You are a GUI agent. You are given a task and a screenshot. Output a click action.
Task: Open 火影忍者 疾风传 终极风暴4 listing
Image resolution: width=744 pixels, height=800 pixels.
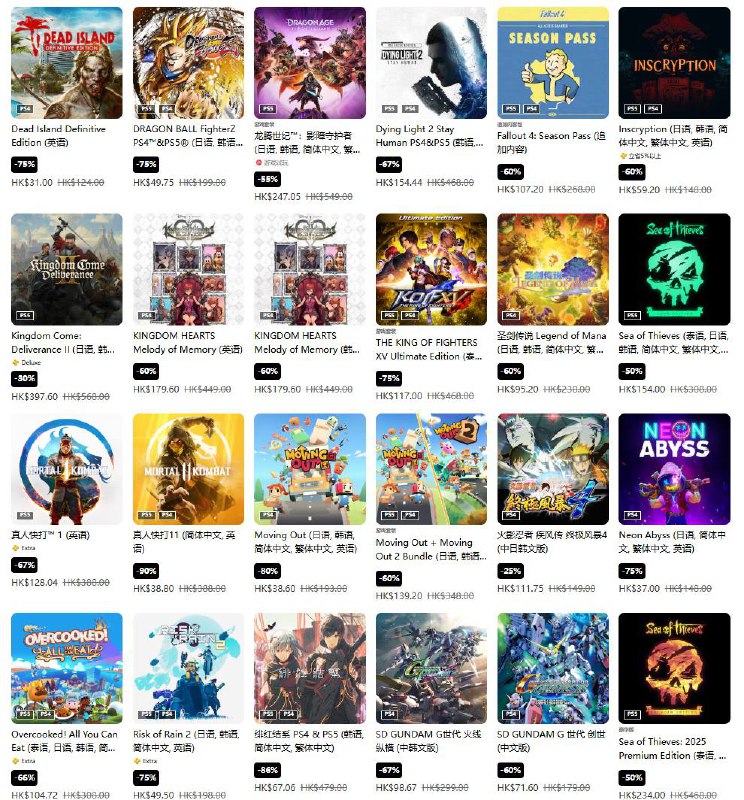pyautogui.click(x=552, y=469)
